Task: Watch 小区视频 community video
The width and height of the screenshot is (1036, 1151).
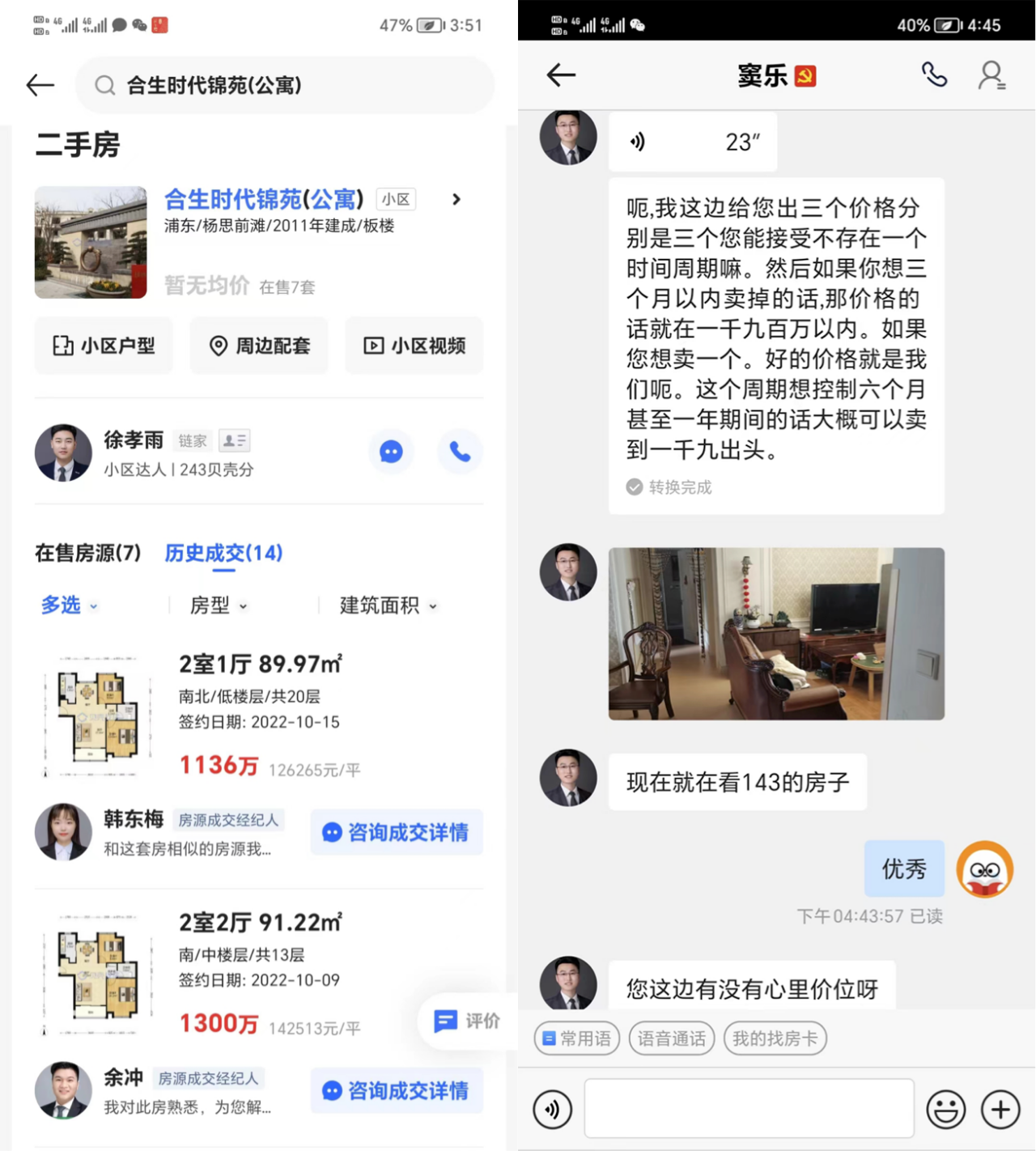Action: (414, 346)
